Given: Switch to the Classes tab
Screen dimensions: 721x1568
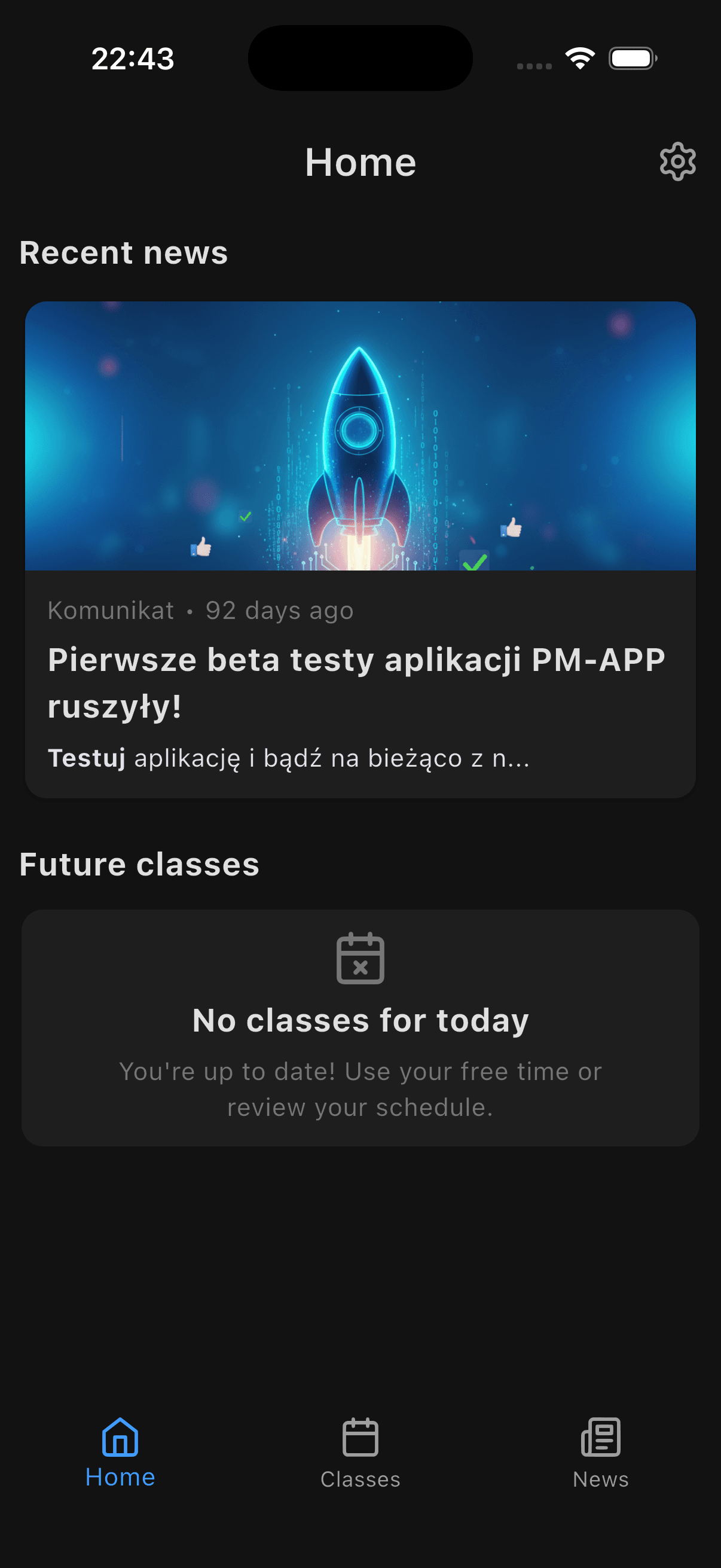Looking at the screenshot, I should click(x=360, y=1453).
